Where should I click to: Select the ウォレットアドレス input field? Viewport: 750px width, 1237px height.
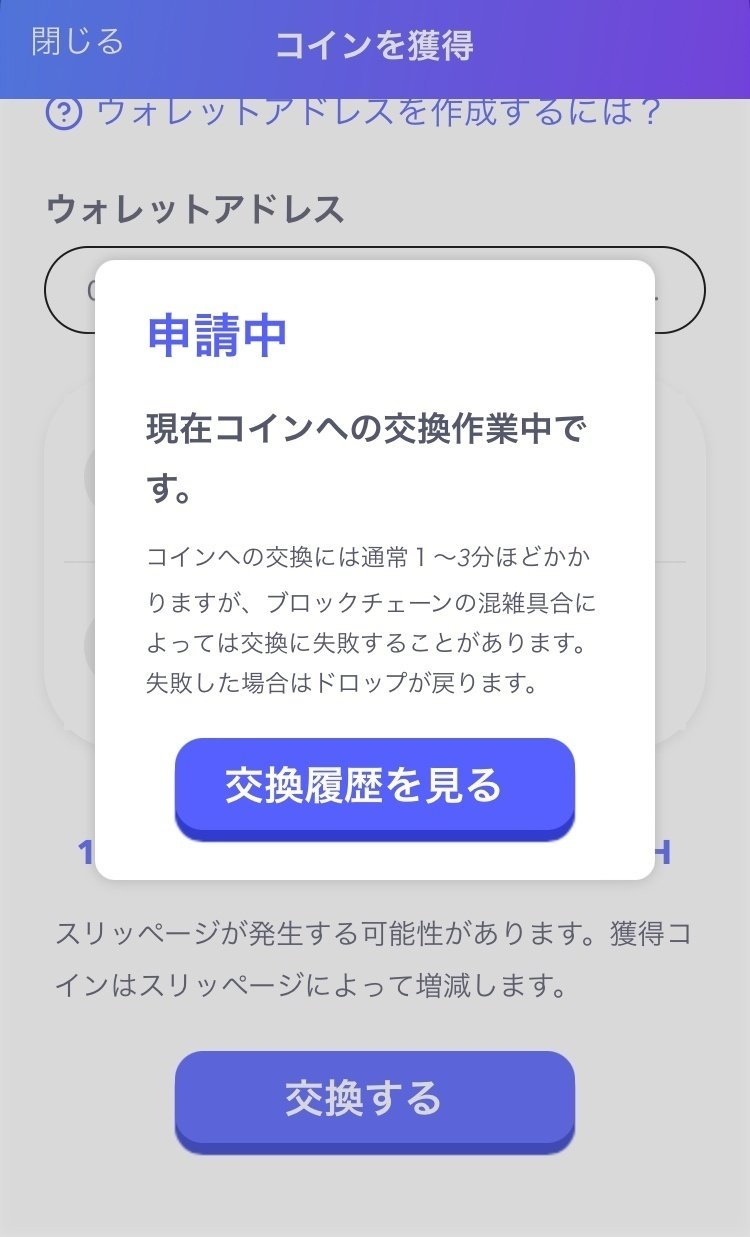click(x=375, y=290)
